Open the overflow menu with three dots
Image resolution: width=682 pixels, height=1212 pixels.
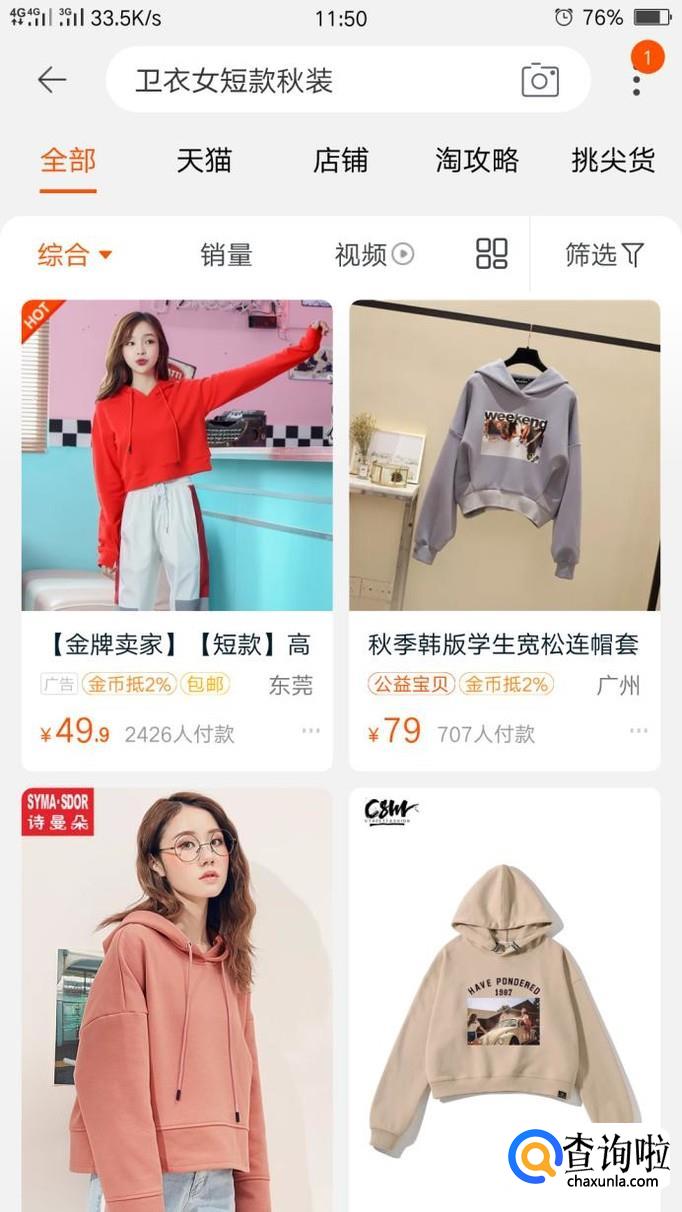(x=637, y=80)
